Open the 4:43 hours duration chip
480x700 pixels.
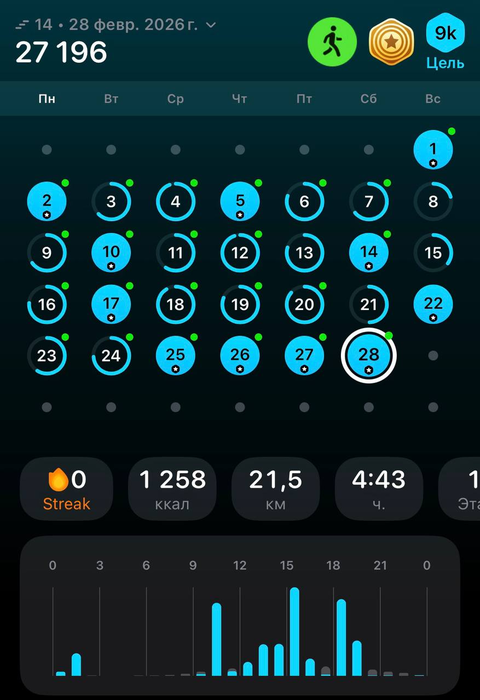coord(379,489)
